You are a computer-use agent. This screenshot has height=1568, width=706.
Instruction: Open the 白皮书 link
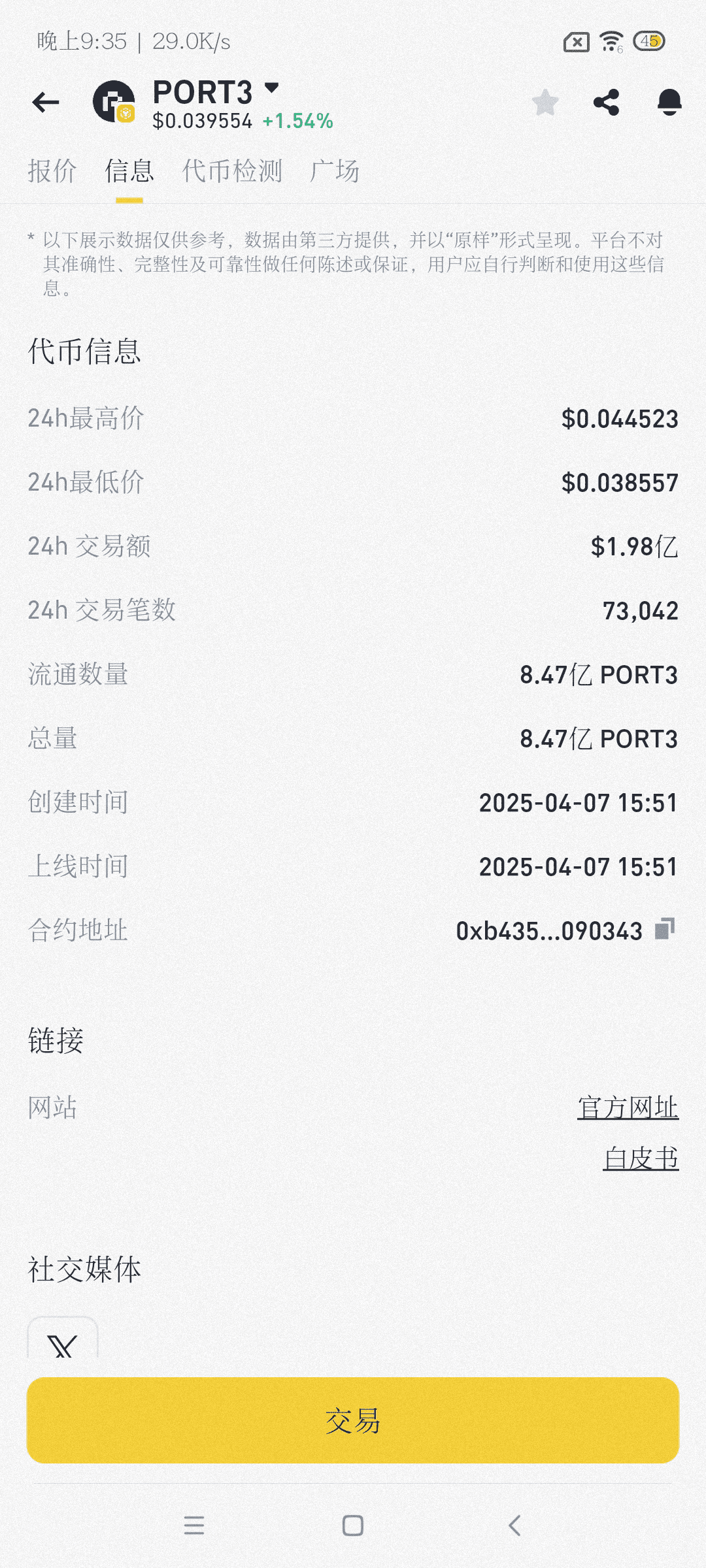tap(641, 1158)
